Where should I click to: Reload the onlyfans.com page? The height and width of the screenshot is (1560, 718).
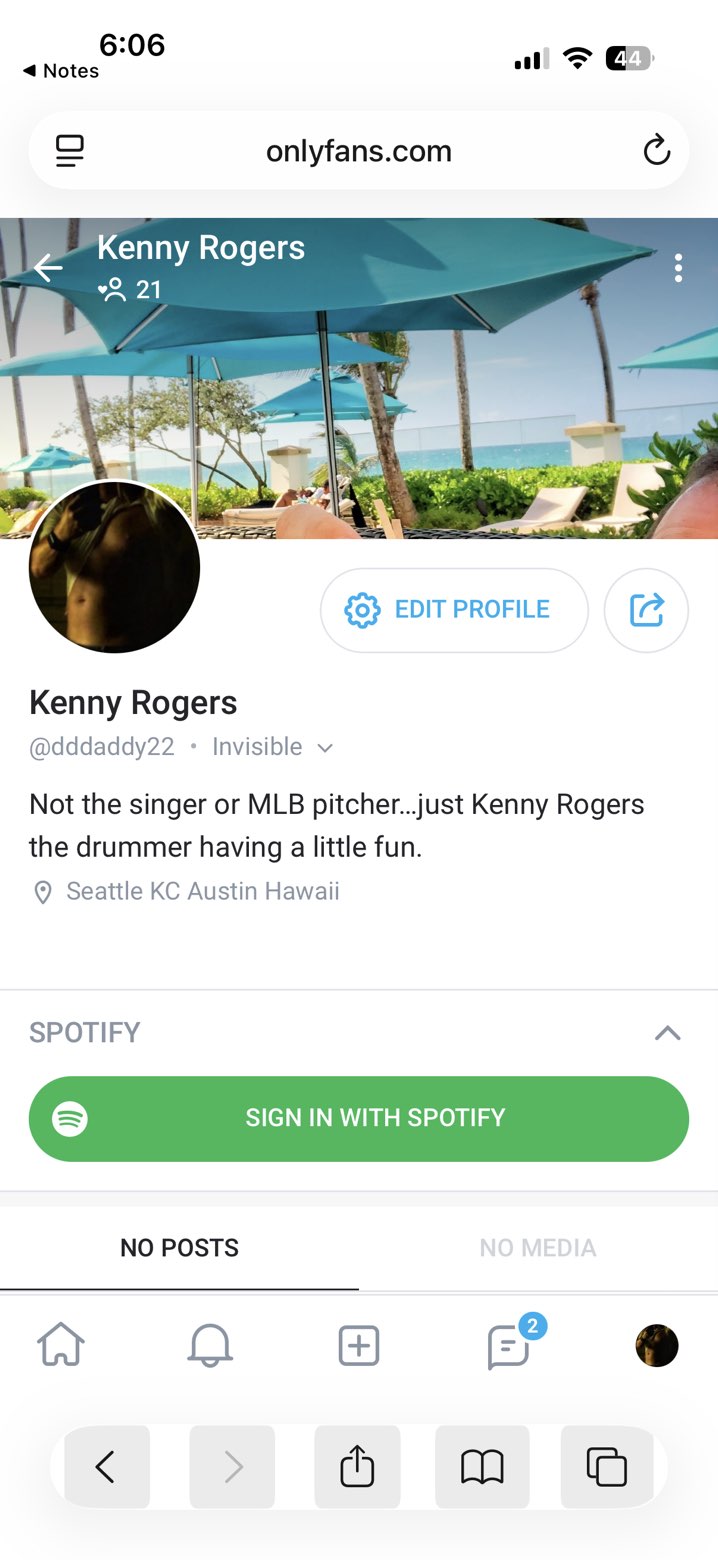656,151
